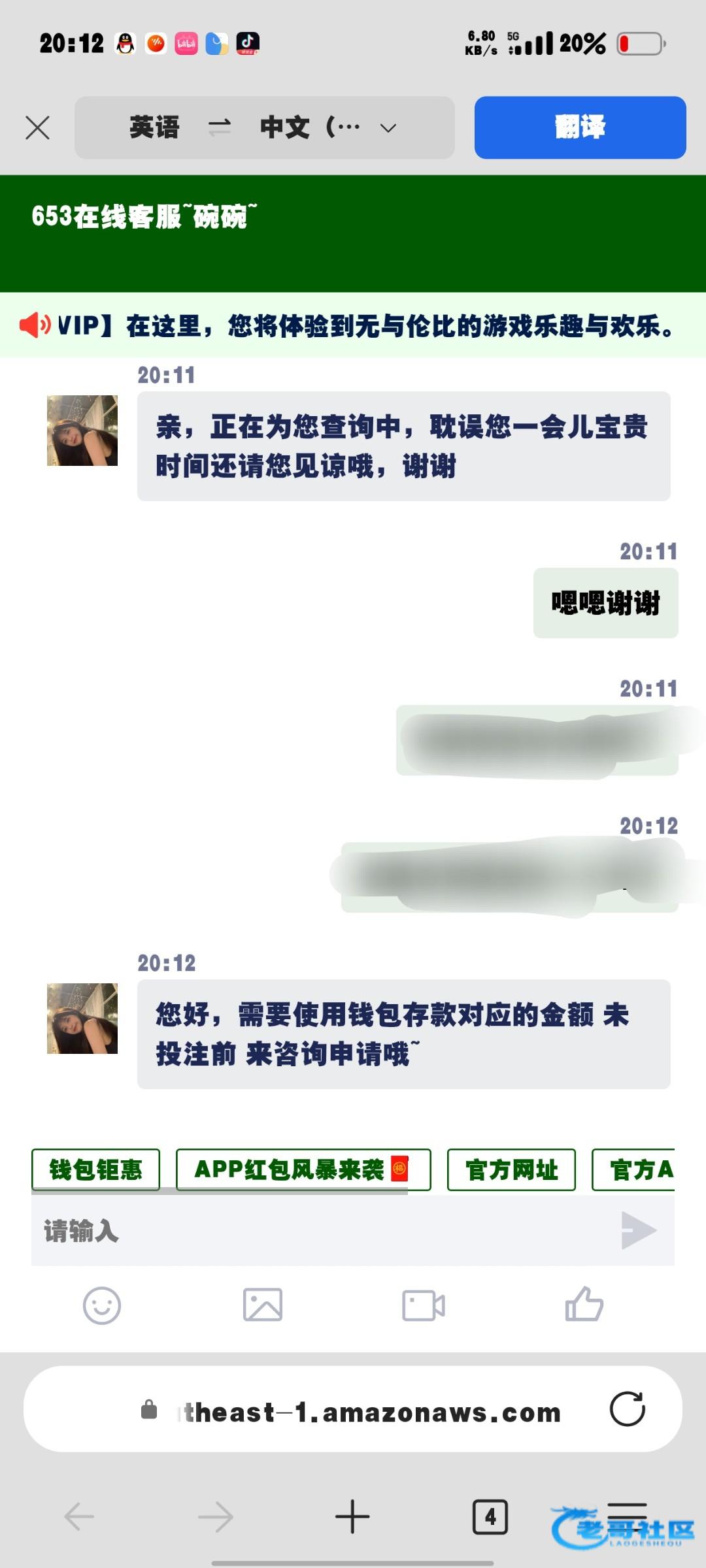Viewport: 706px width, 1568px height.
Task: Open the emoji picker
Action: tap(102, 1305)
